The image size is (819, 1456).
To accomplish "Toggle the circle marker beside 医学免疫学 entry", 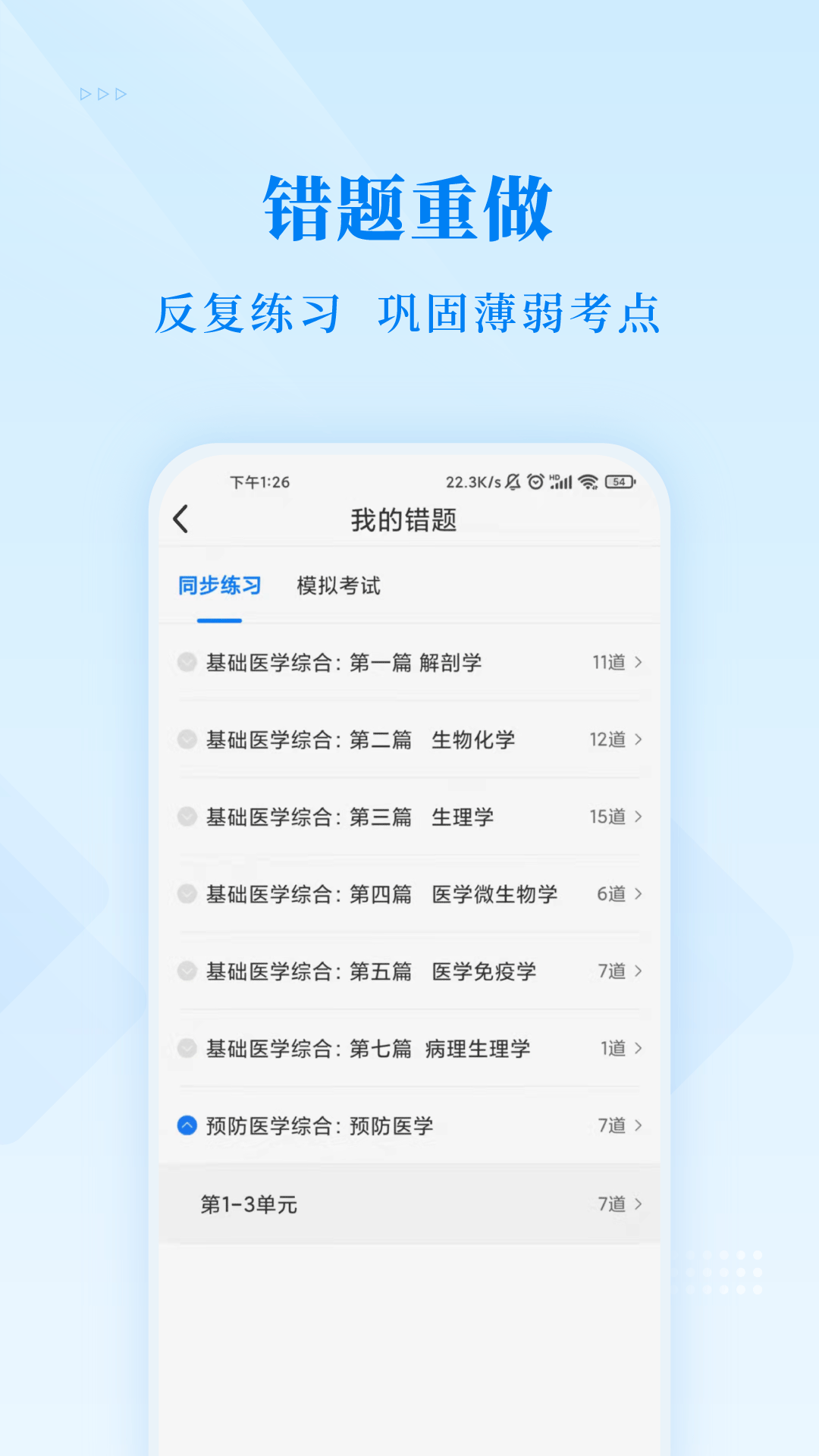I will 186,971.
